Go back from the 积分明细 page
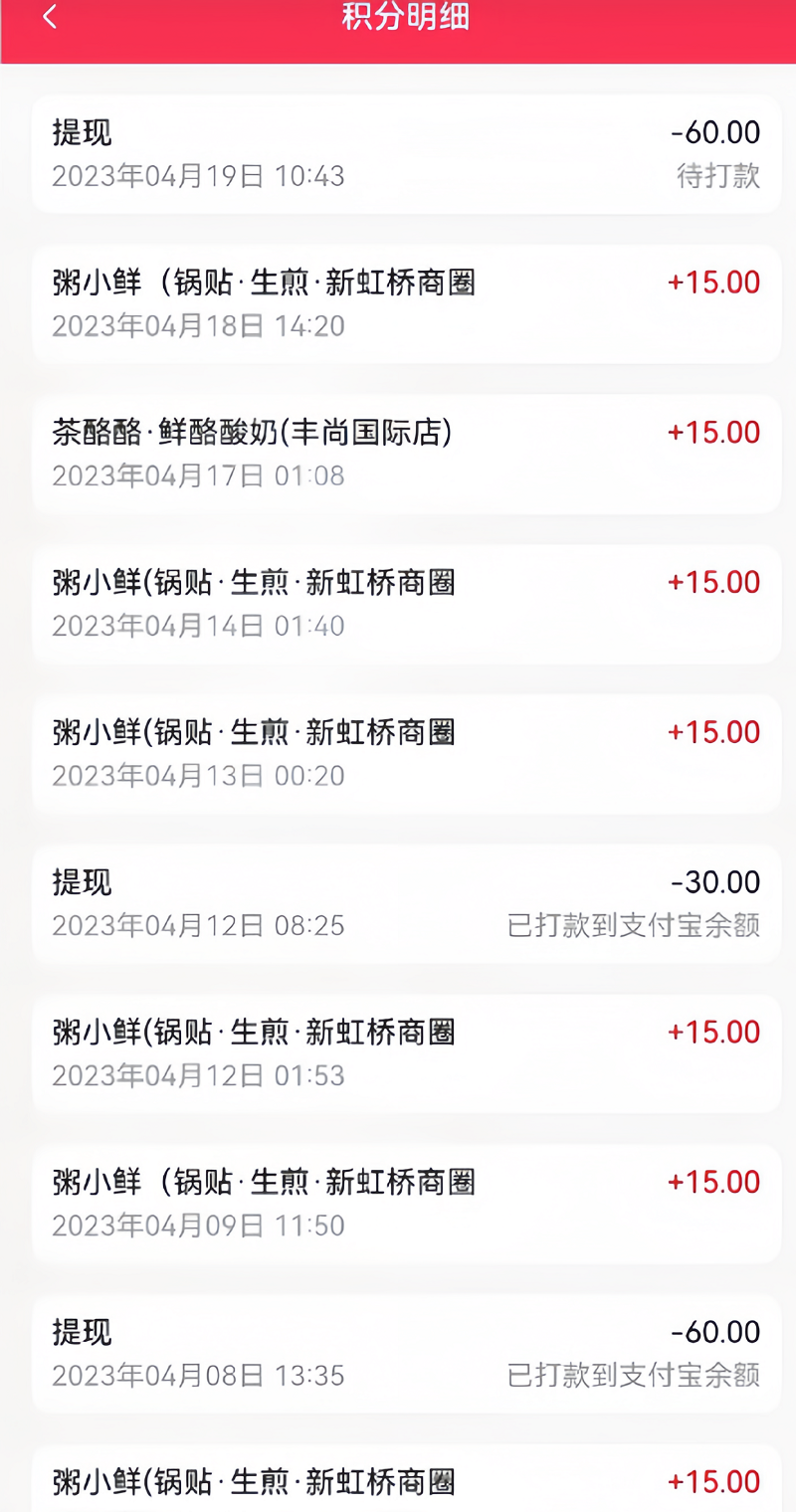Image resolution: width=796 pixels, height=1512 pixels. [x=51, y=17]
